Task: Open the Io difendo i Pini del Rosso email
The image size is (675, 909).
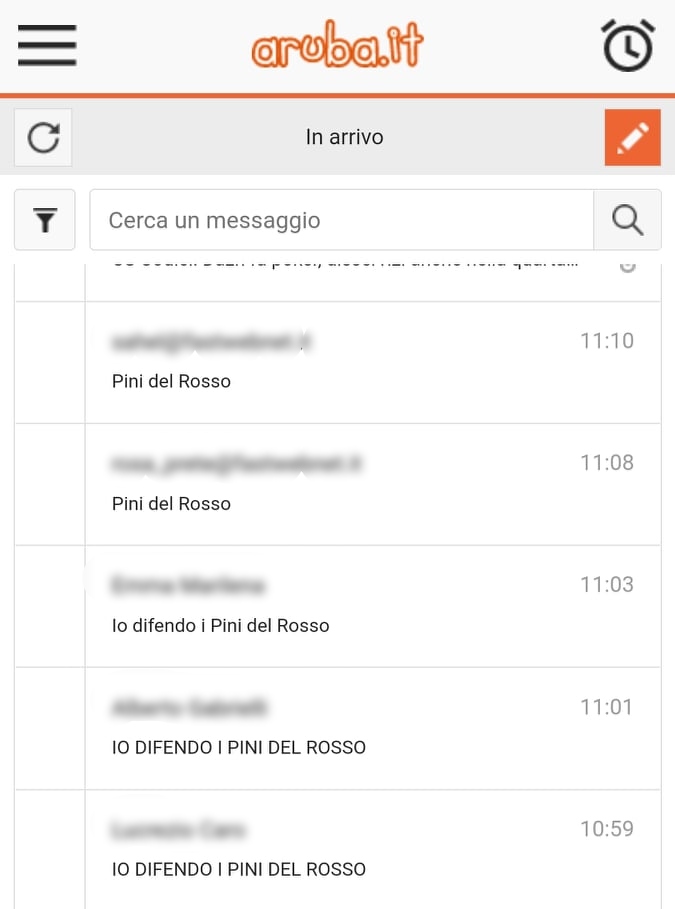Action: pos(373,606)
